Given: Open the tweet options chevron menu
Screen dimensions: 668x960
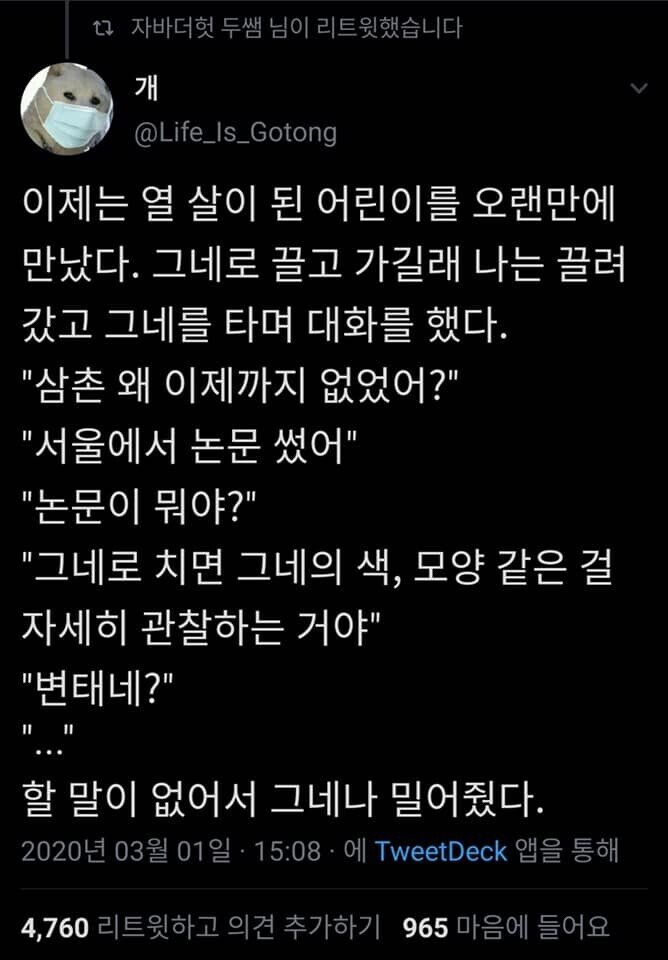Looking at the screenshot, I should [638, 89].
